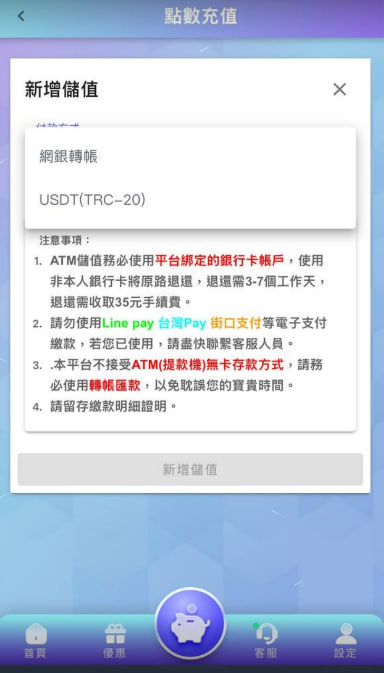Choose USDT(TRC-20) from the dropdown
The height and width of the screenshot is (673, 384).
point(190,200)
